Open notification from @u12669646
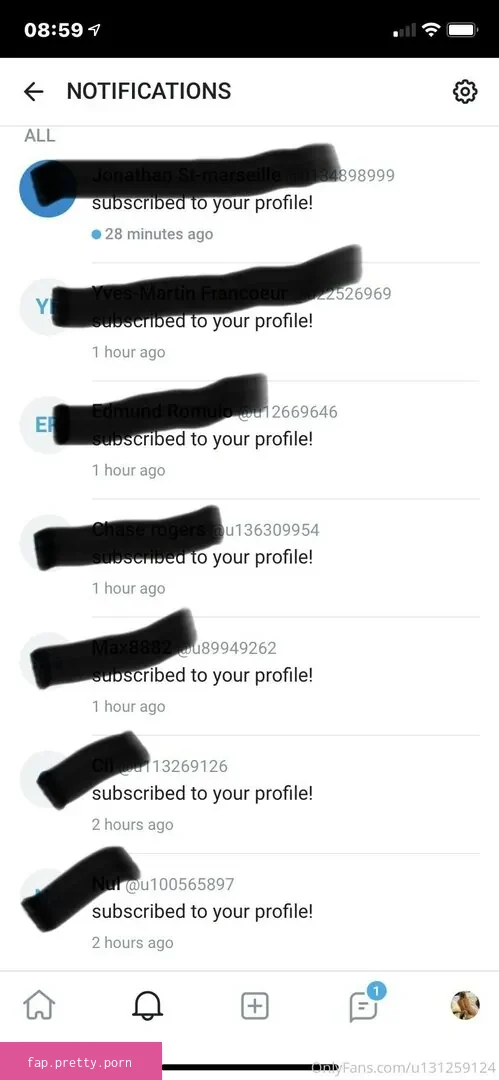 [250, 440]
